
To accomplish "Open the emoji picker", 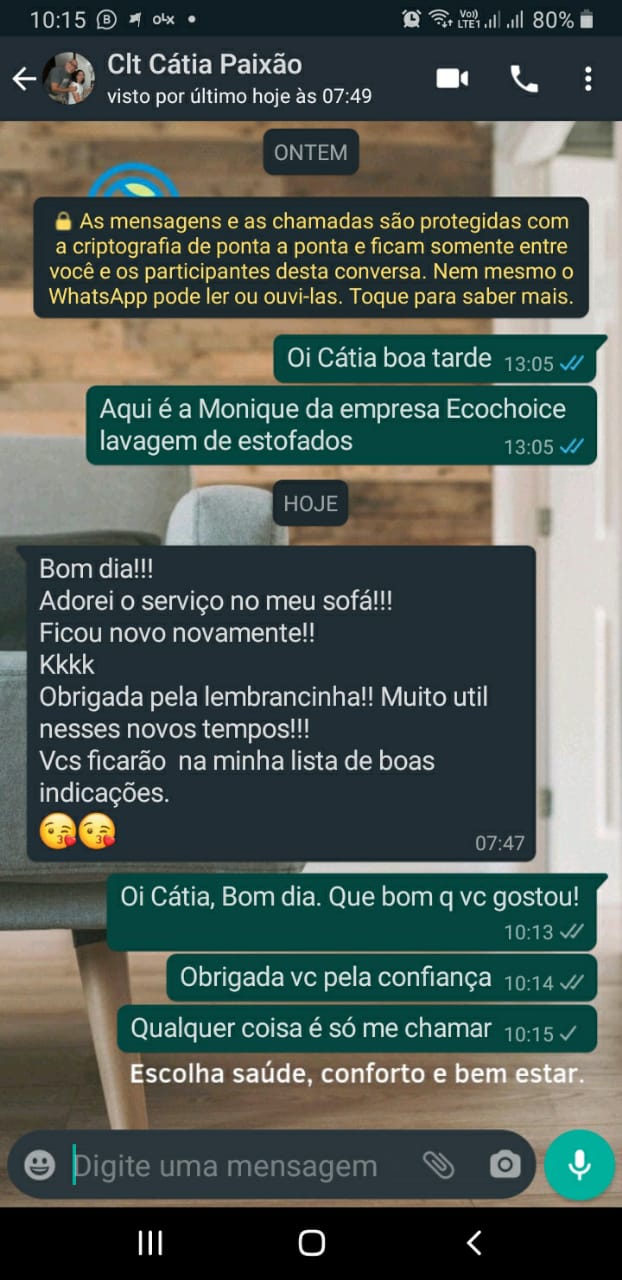I will tap(40, 1165).
